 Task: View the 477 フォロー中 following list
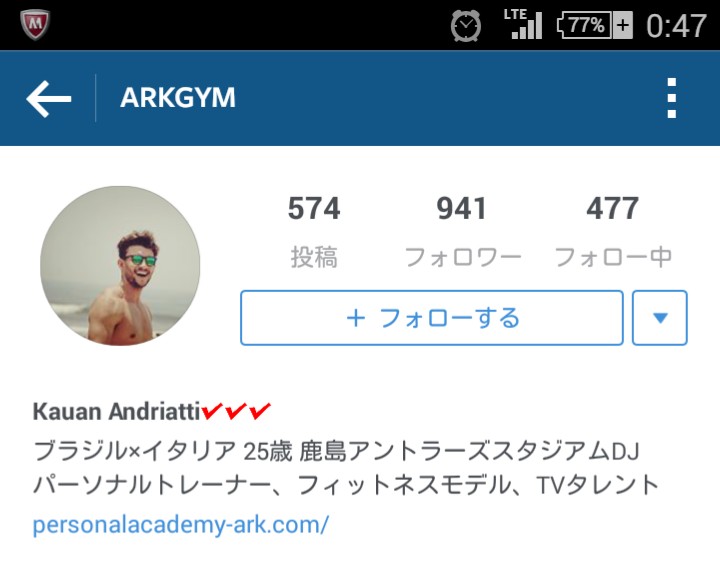613,232
